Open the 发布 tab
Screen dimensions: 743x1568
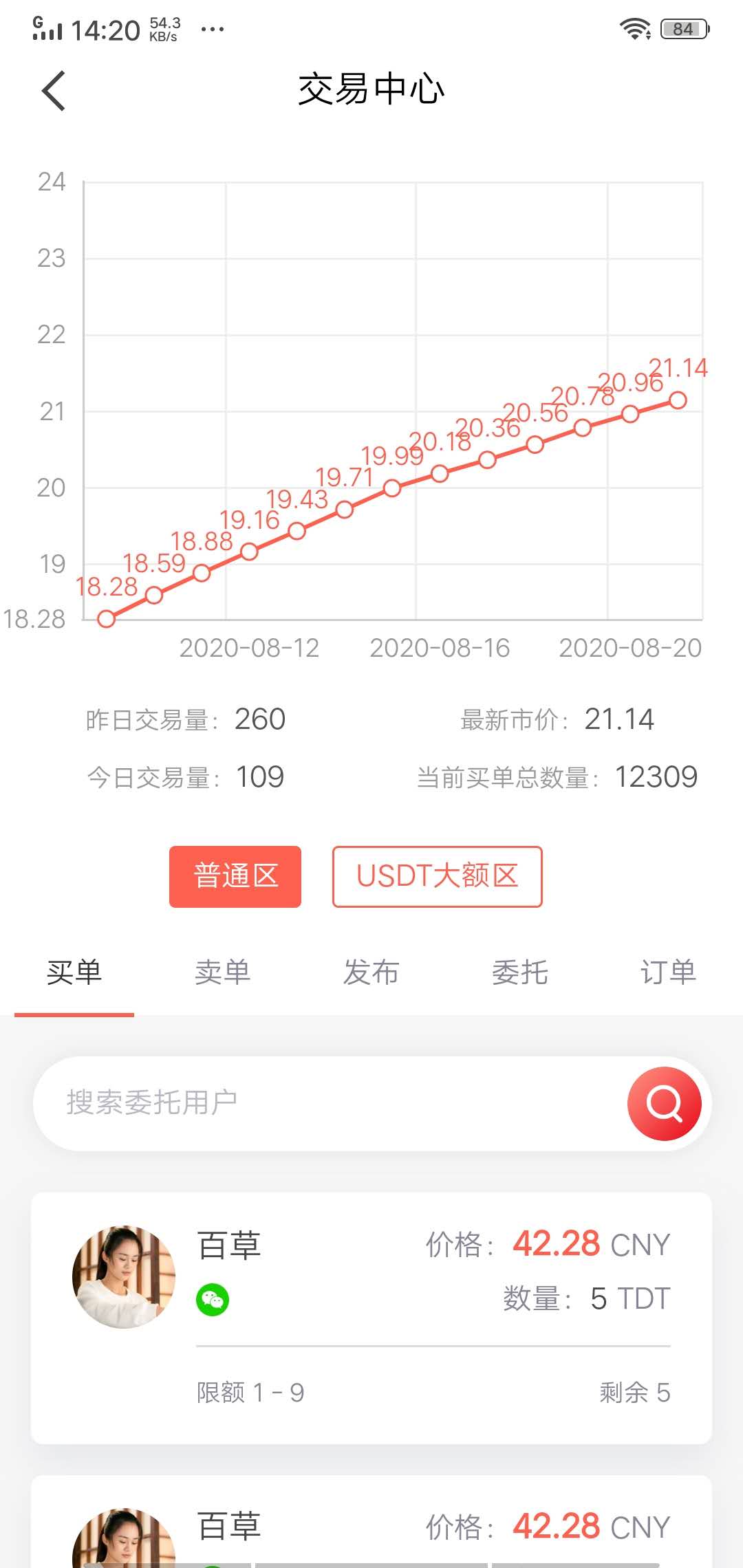[x=371, y=972]
